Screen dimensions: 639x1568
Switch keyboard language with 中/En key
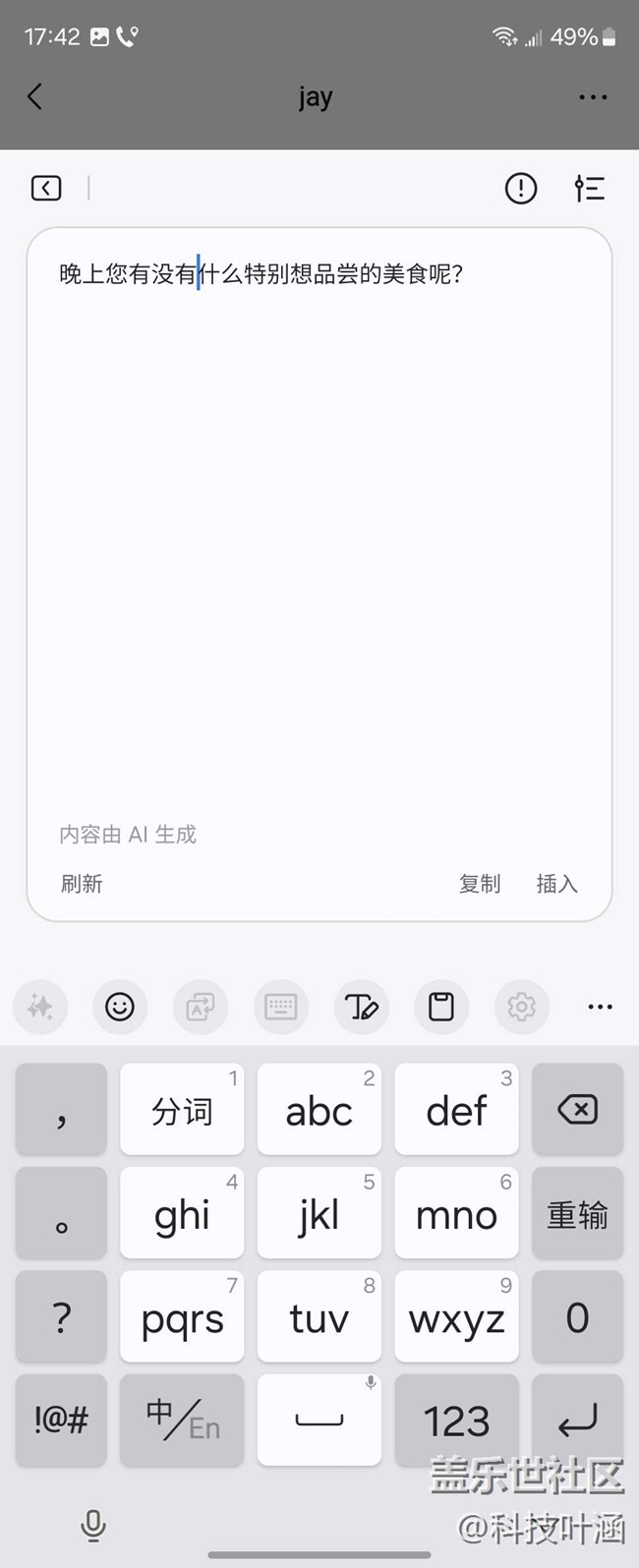pos(182,1420)
